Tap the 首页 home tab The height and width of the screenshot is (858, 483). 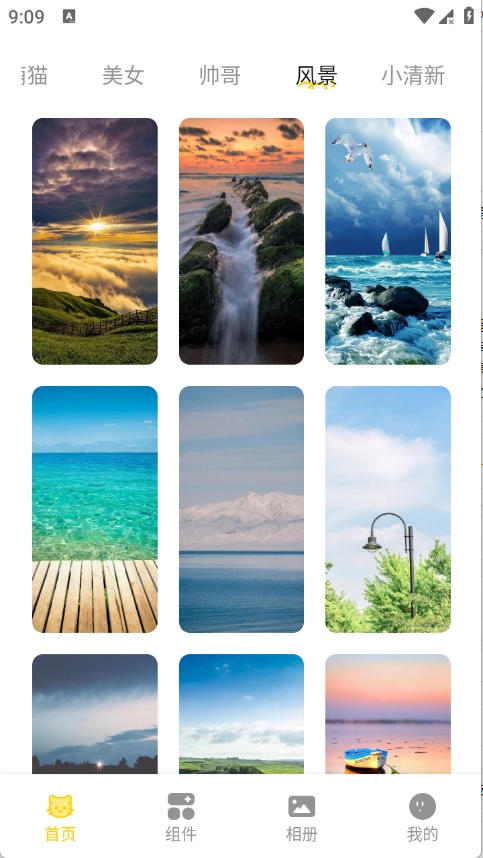[60, 817]
